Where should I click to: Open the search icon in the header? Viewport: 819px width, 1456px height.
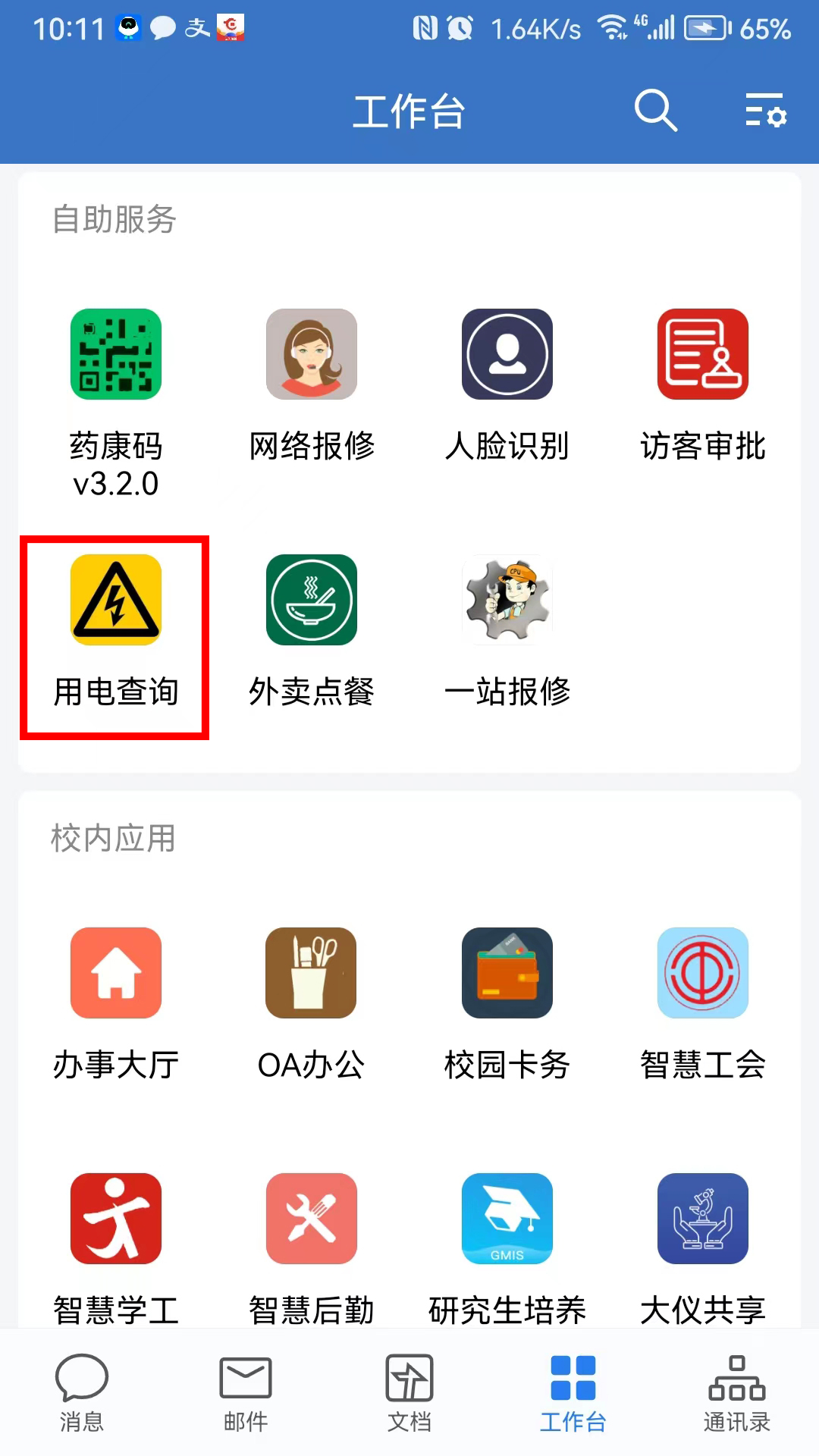click(655, 111)
